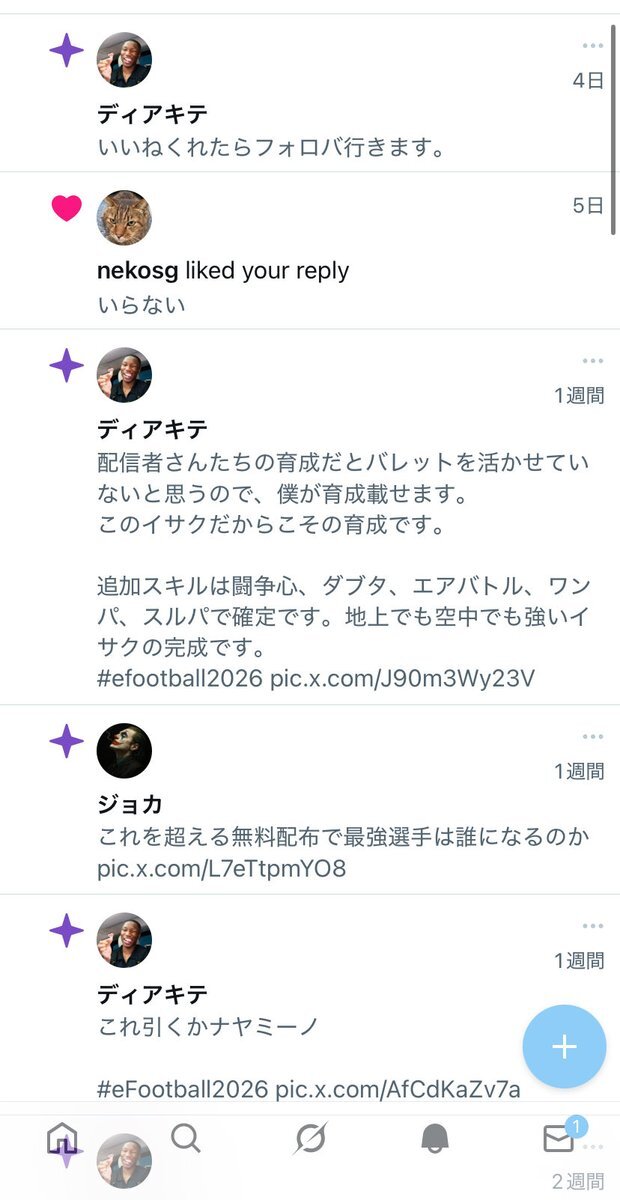Viewport: 620px width, 1200px height.
Task: View ディアキテ's avatar on フォロバ post
Action: (x=124, y=60)
